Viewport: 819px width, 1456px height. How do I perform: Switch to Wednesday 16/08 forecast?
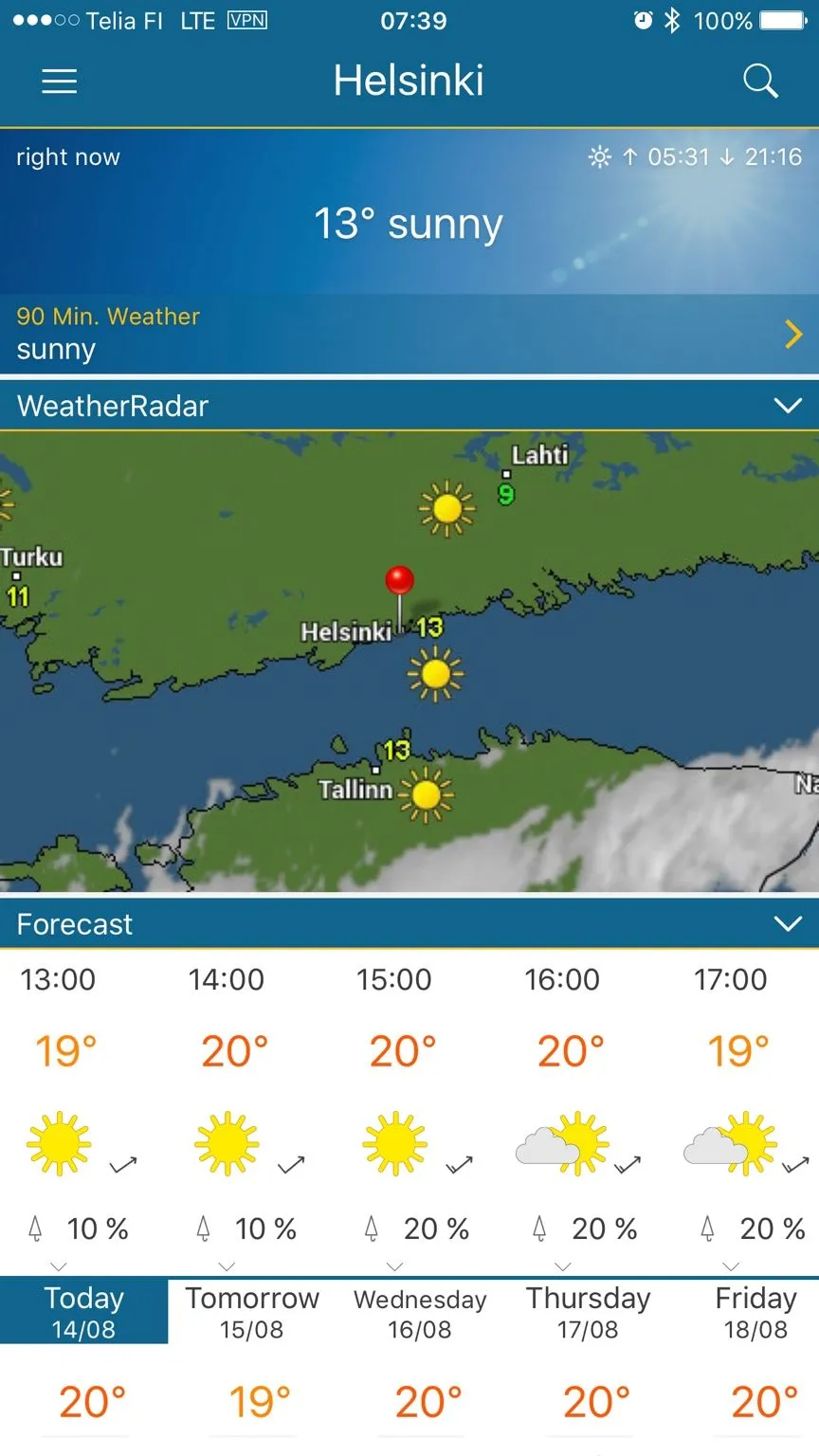tap(420, 1312)
